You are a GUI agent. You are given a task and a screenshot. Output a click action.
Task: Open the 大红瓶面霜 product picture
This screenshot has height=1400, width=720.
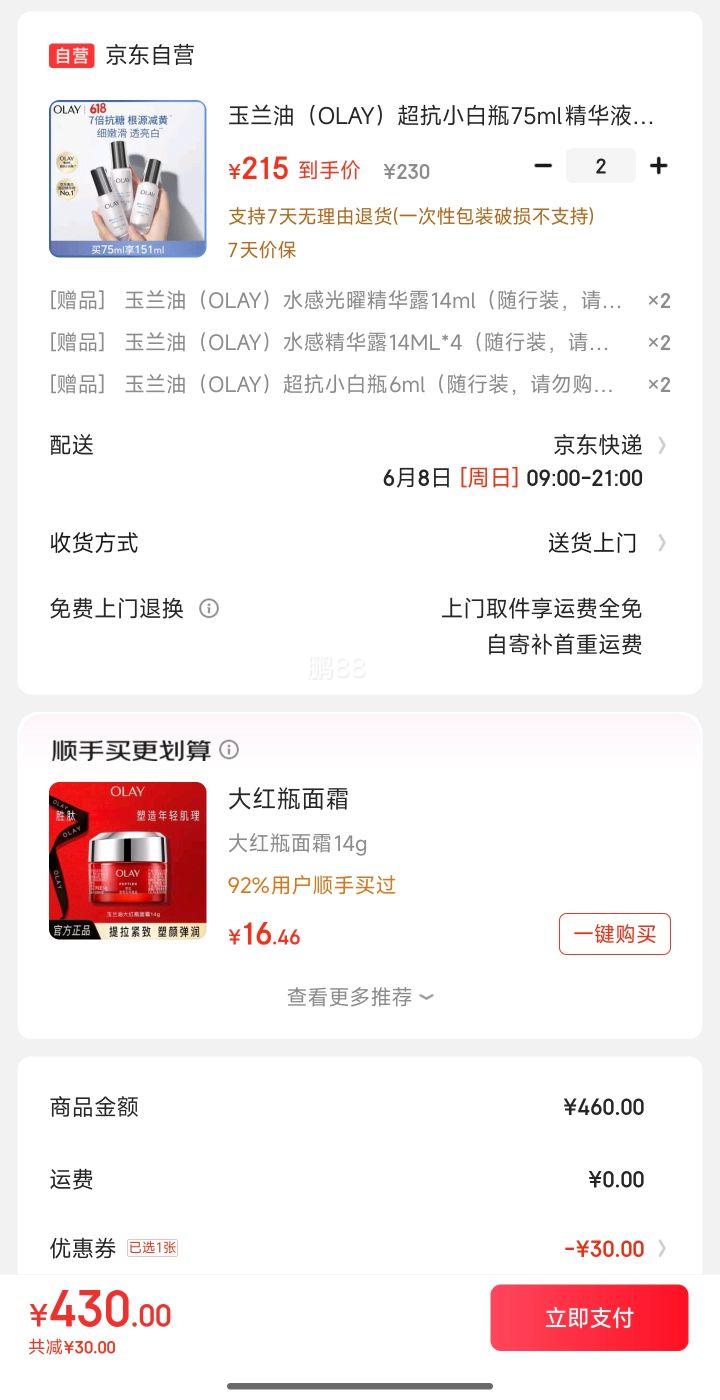[x=128, y=860]
